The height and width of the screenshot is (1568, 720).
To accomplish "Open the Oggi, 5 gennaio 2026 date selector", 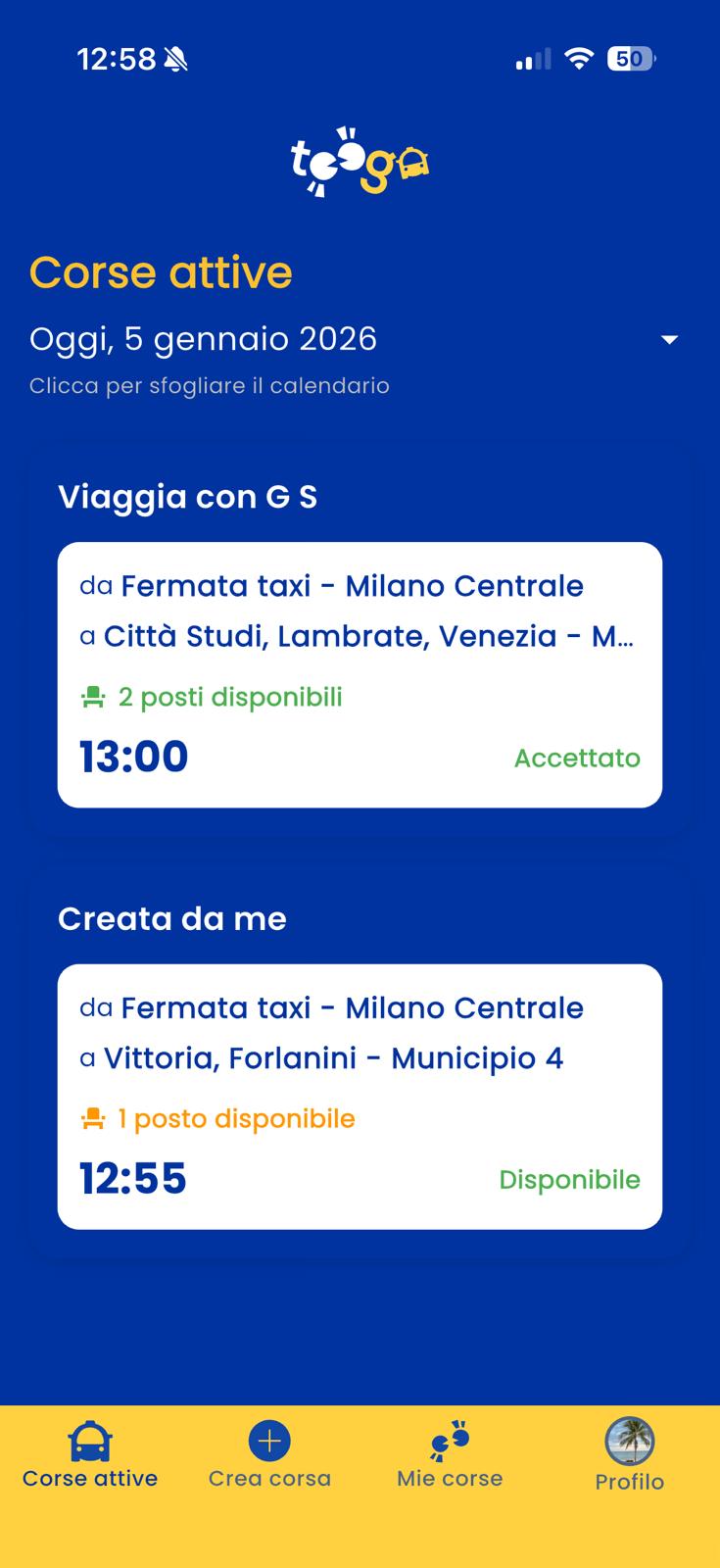I will tap(203, 339).
